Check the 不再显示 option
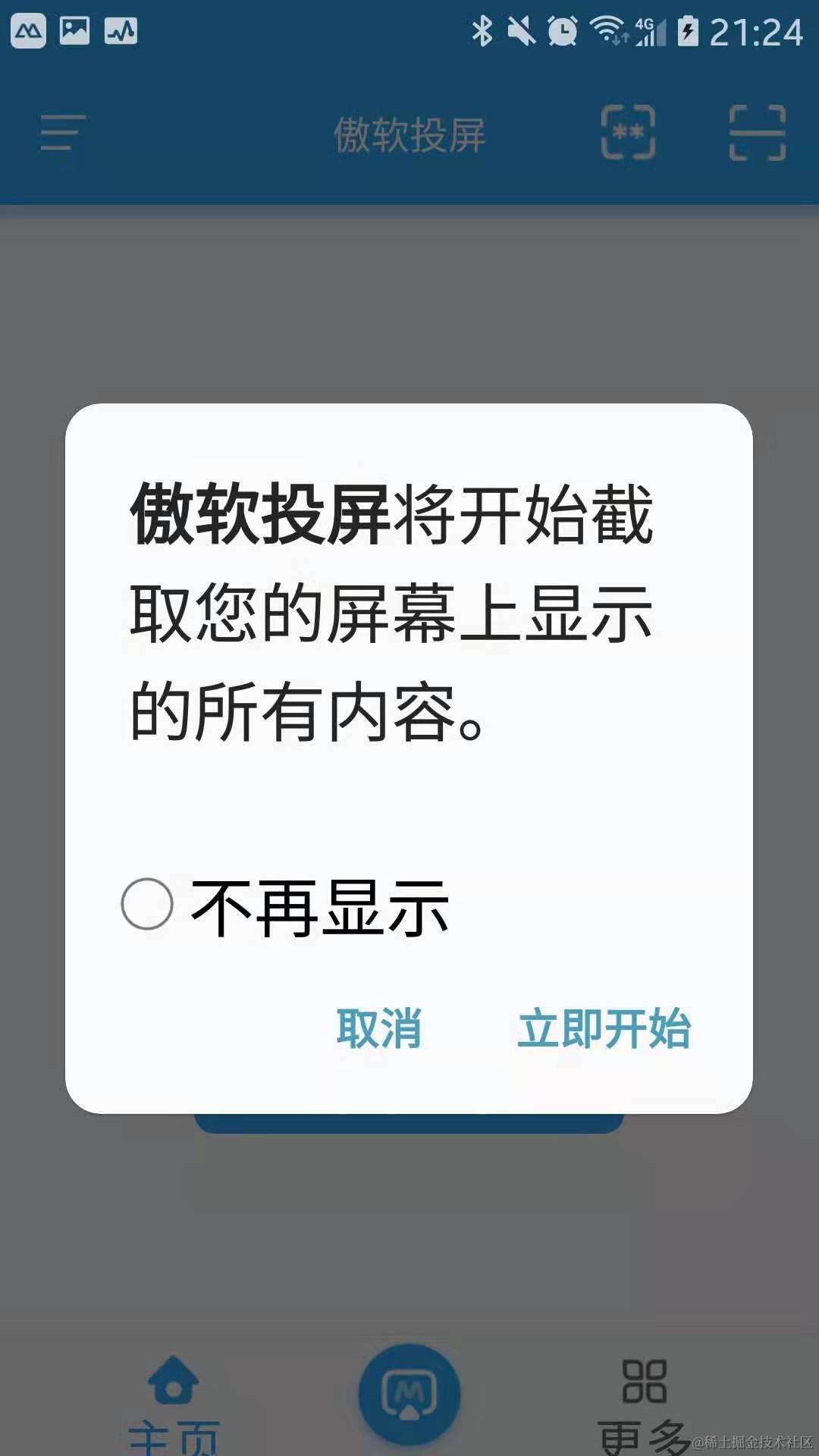819x1456 pixels. coord(147,904)
